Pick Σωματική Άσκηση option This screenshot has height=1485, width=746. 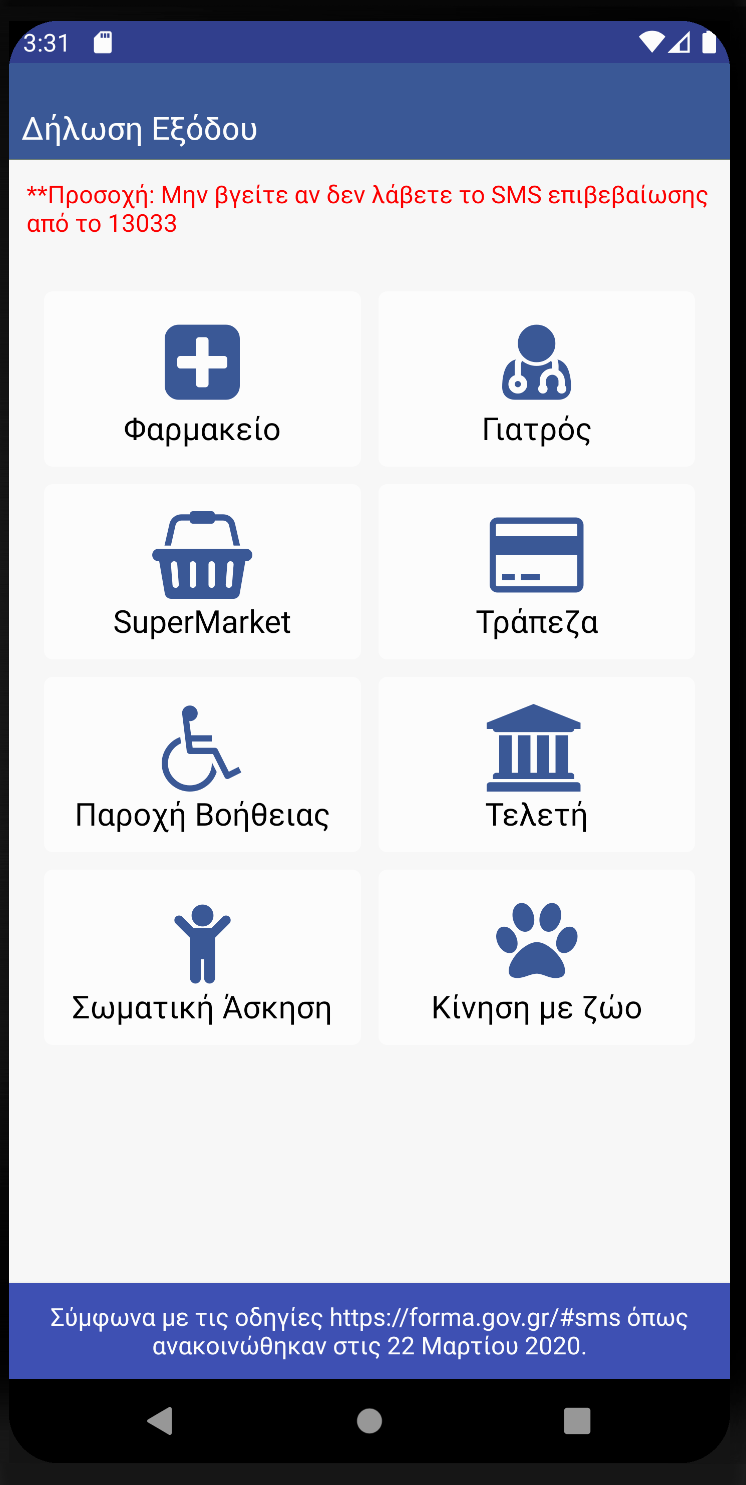tap(202, 958)
